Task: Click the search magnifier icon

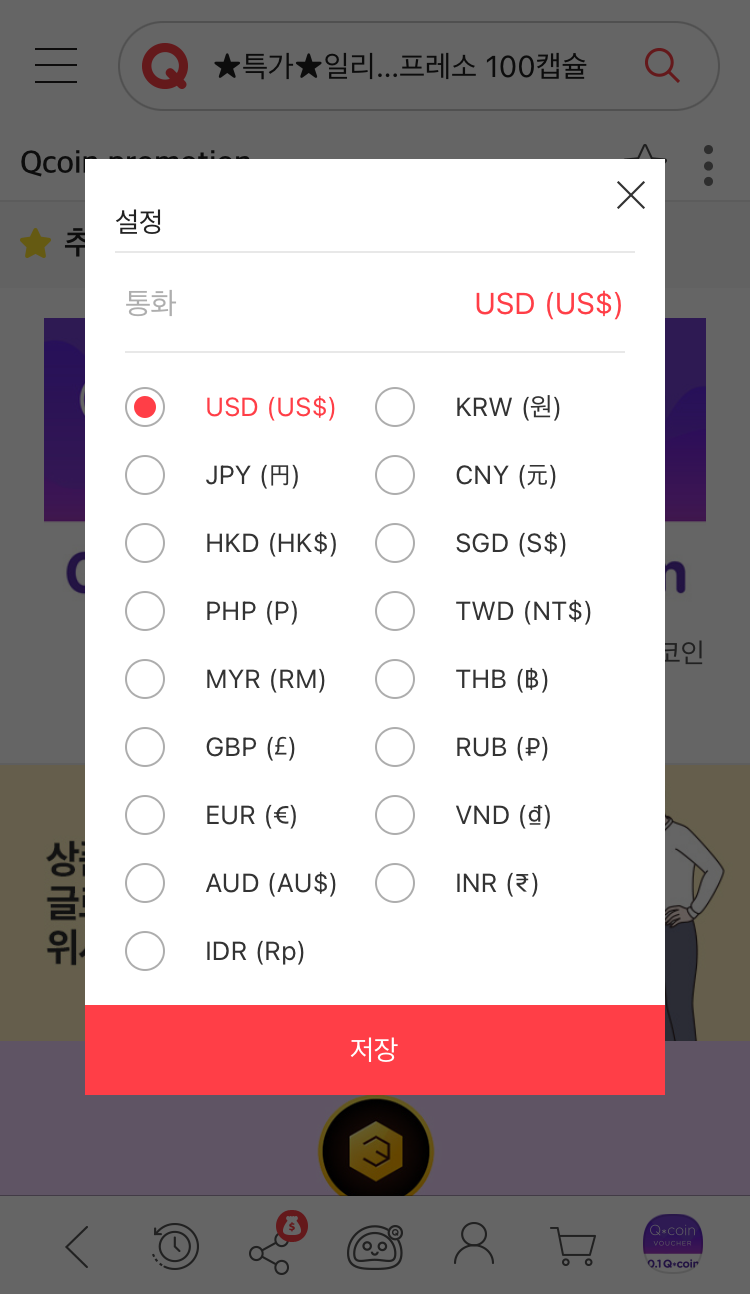Action: tap(661, 64)
